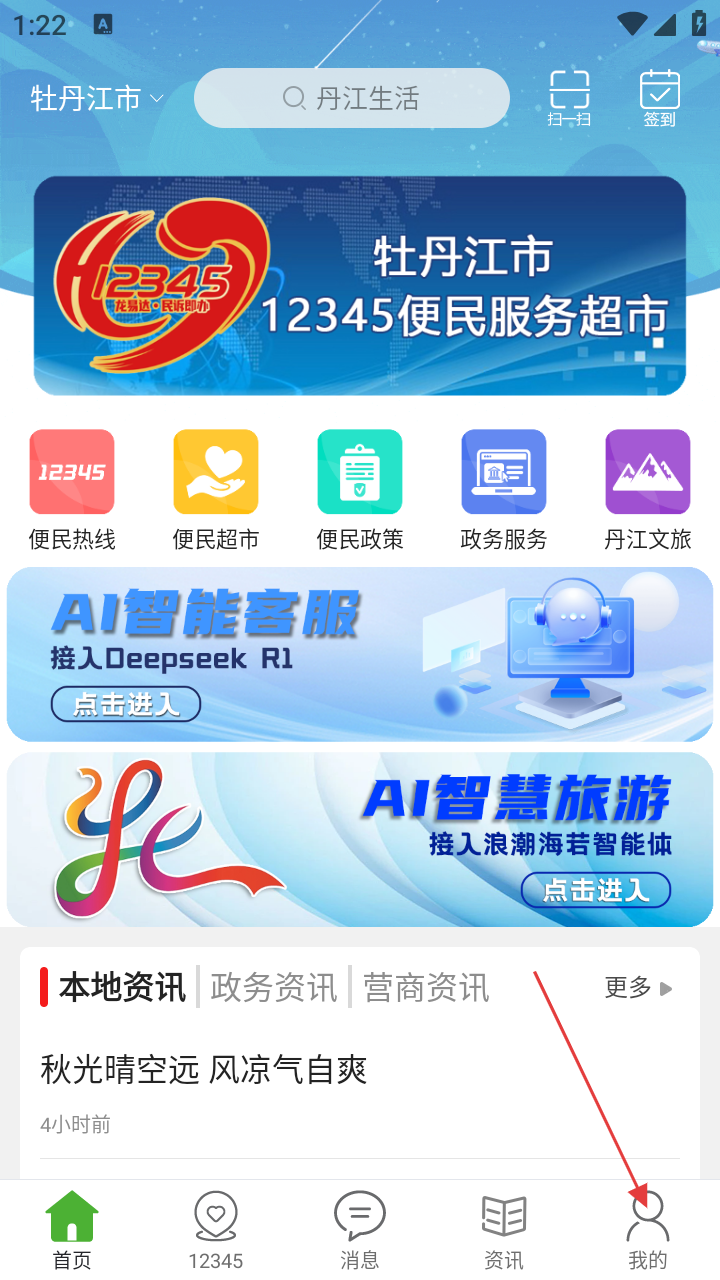View 更多 news articles
720x1280 pixels.
point(638,988)
